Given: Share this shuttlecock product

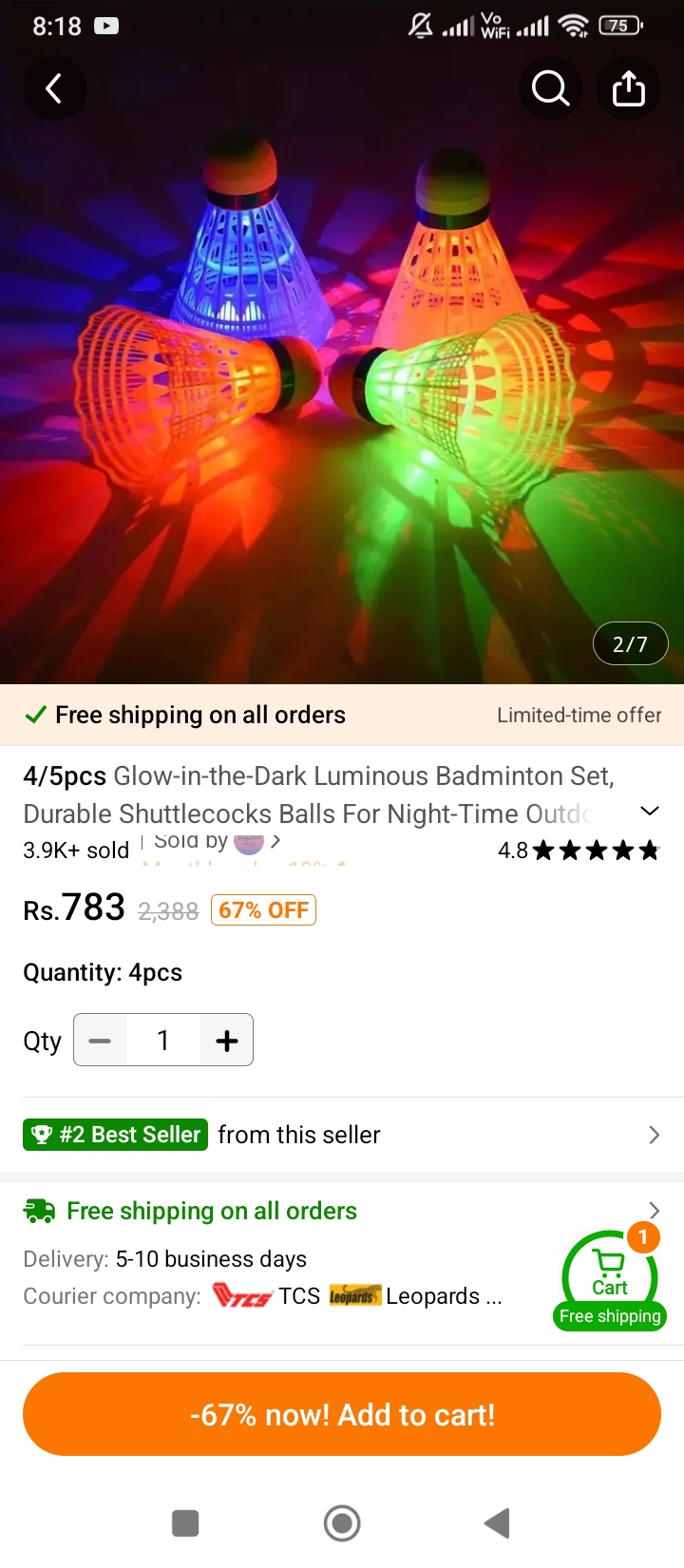Looking at the screenshot, I should tap(628, 89).
